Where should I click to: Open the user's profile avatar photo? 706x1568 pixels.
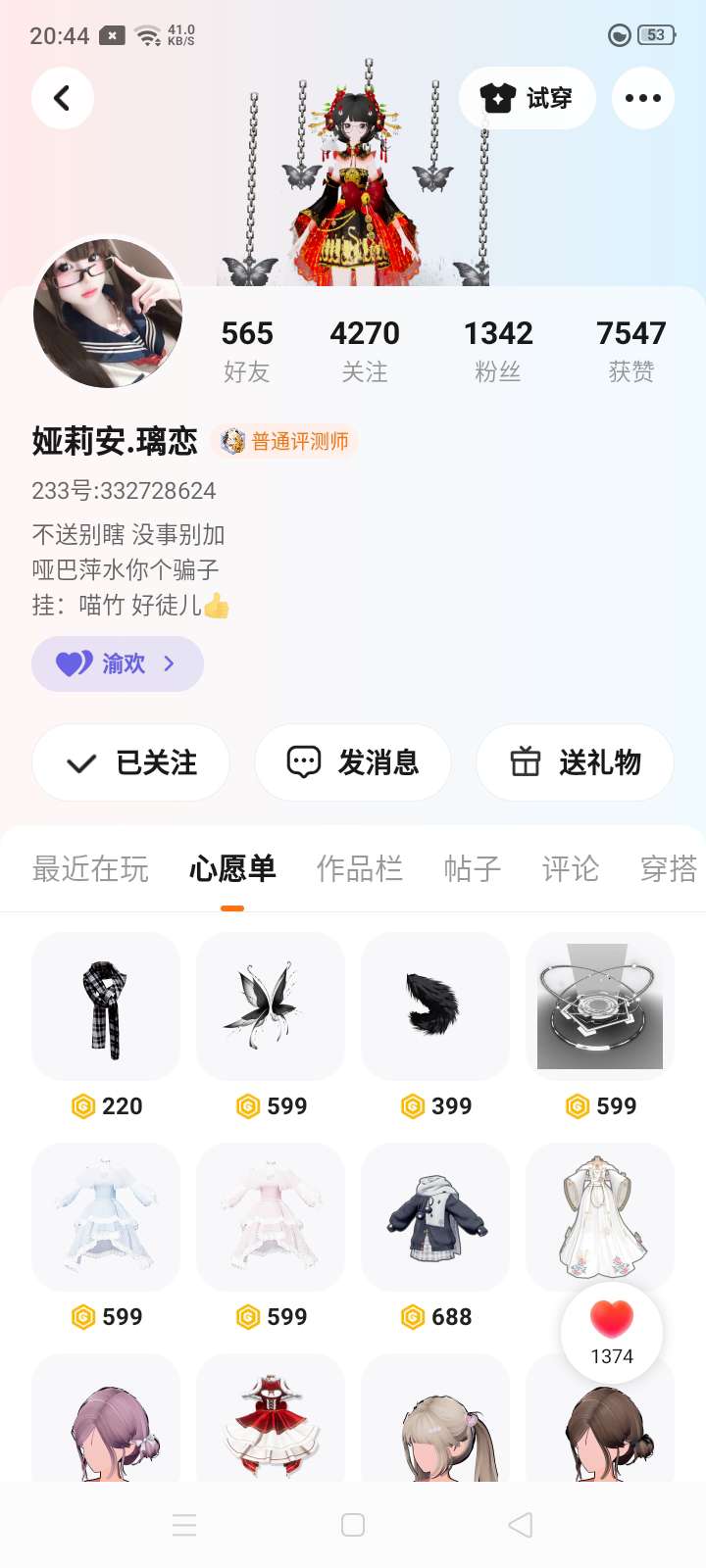[x=108, y=314]
